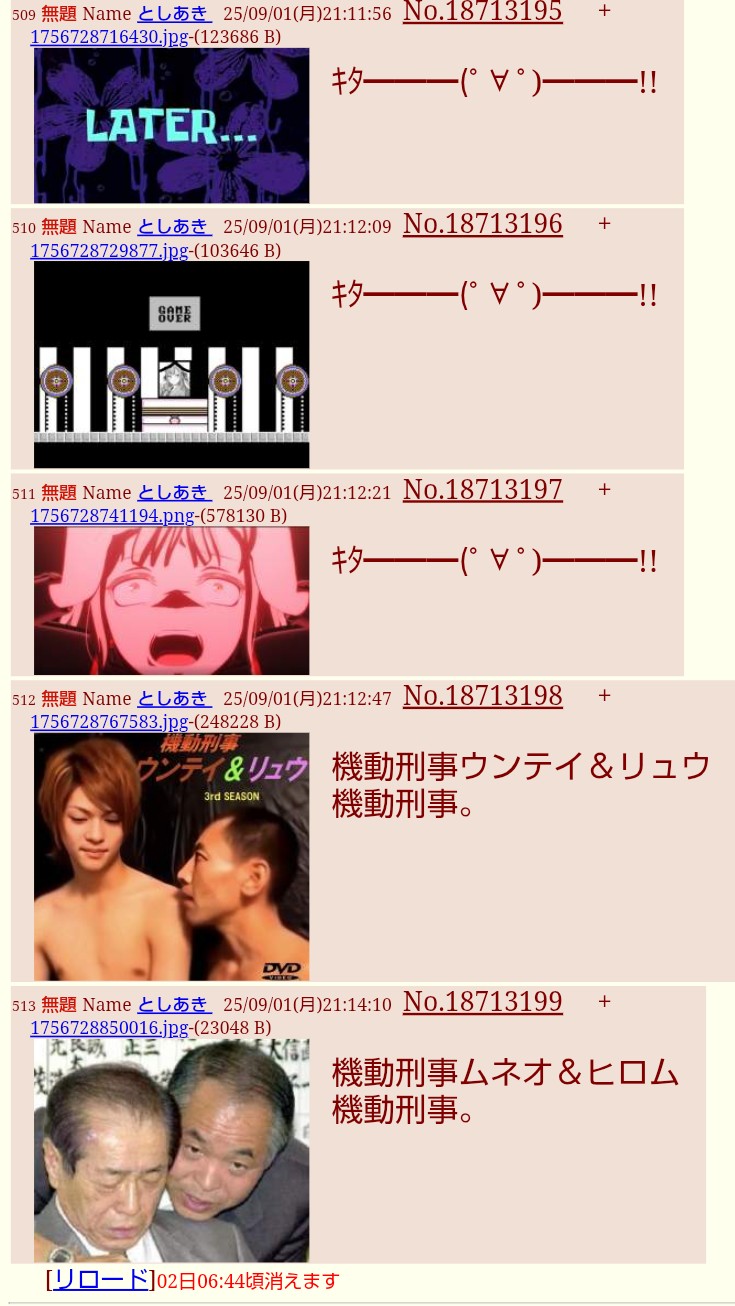The height and width of the screenshot is (1306, 735).
Task: Open file link 1756728729877.jpg
Action: click(x=109, y=250)
